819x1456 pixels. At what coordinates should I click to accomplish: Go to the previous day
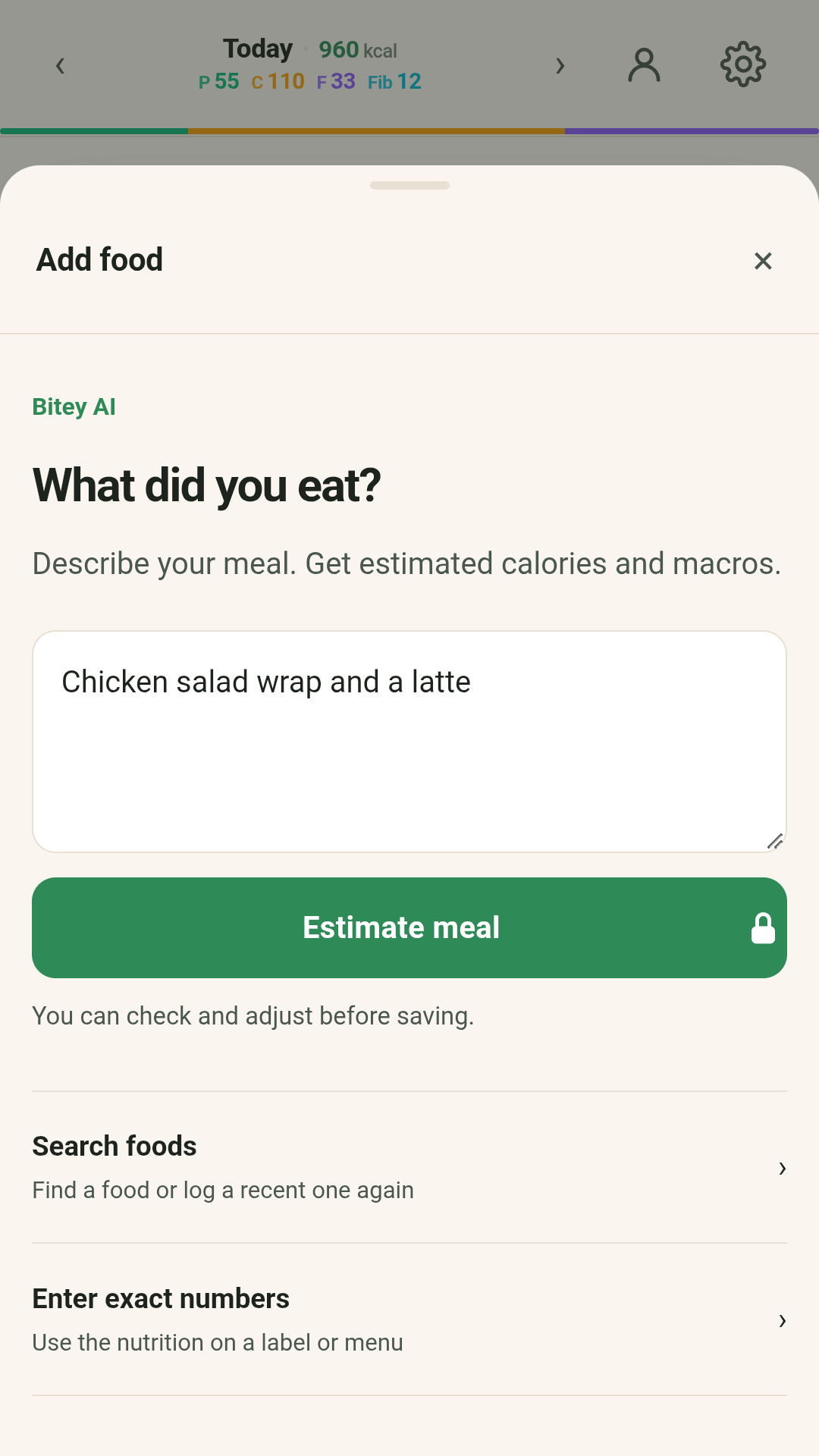point(60,66)
